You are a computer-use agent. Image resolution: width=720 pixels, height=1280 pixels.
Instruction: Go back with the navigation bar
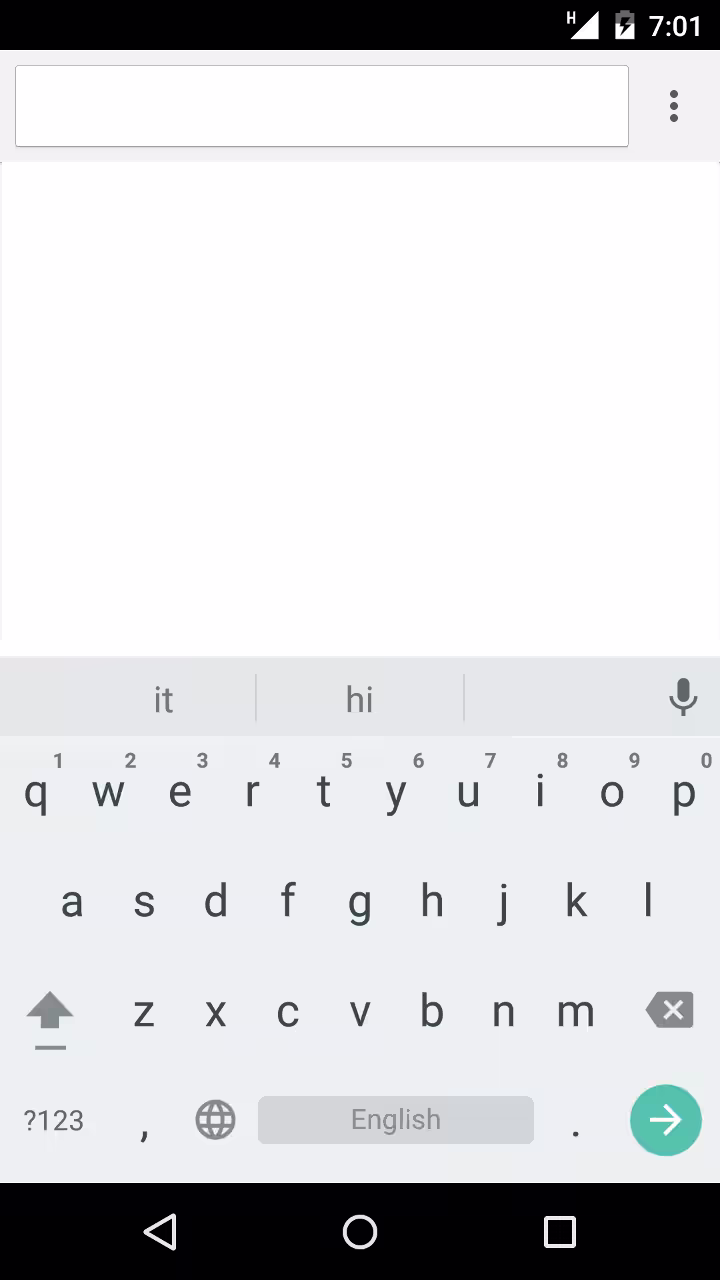(x=160, y=1232)
